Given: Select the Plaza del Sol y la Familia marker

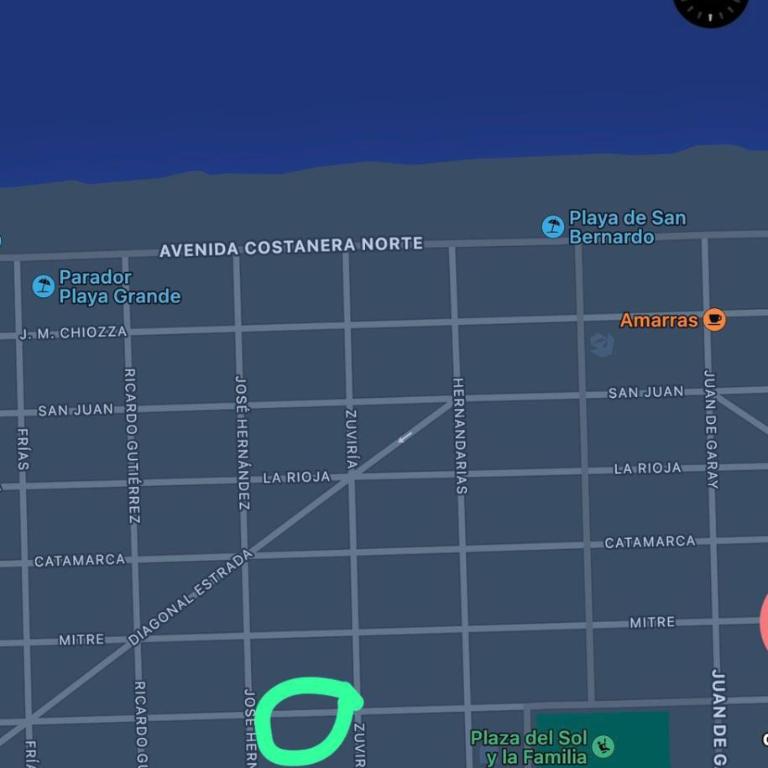Looking at the screenshot, I should pyautogui.click(x=602, y=746).
